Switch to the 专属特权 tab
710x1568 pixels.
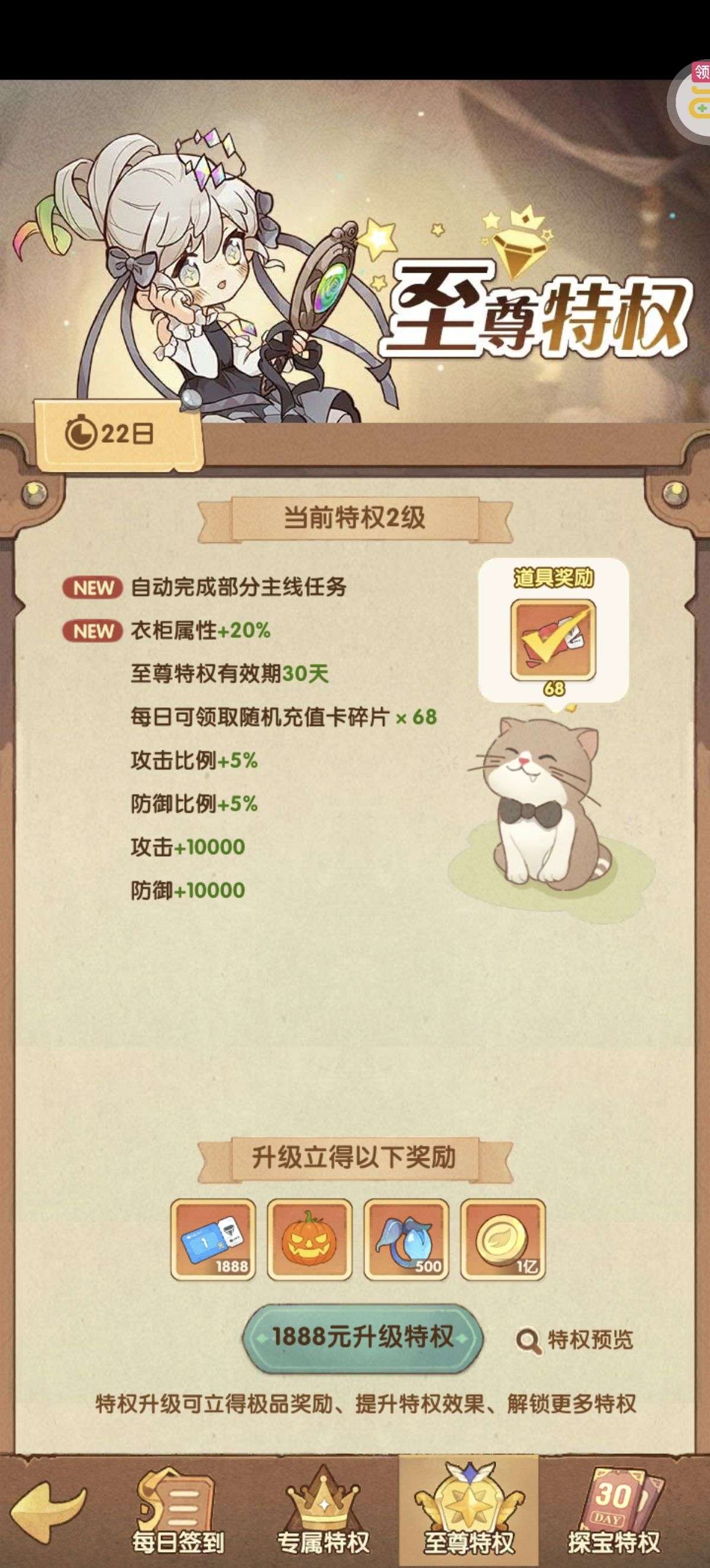coord(323,1511)
